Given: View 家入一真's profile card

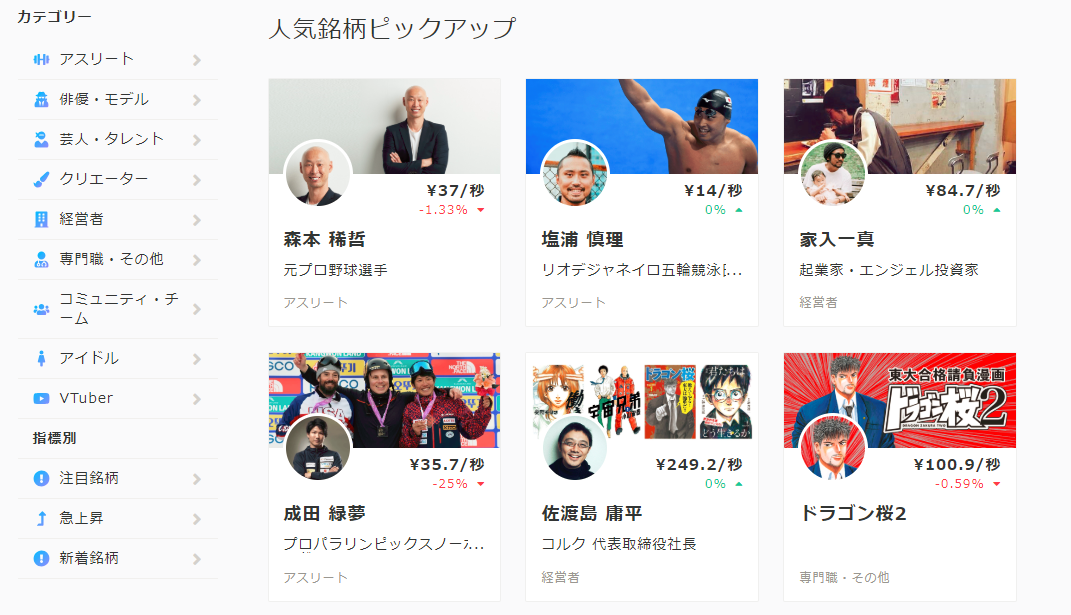Looking at the screenshot, I should pos(899,239).
